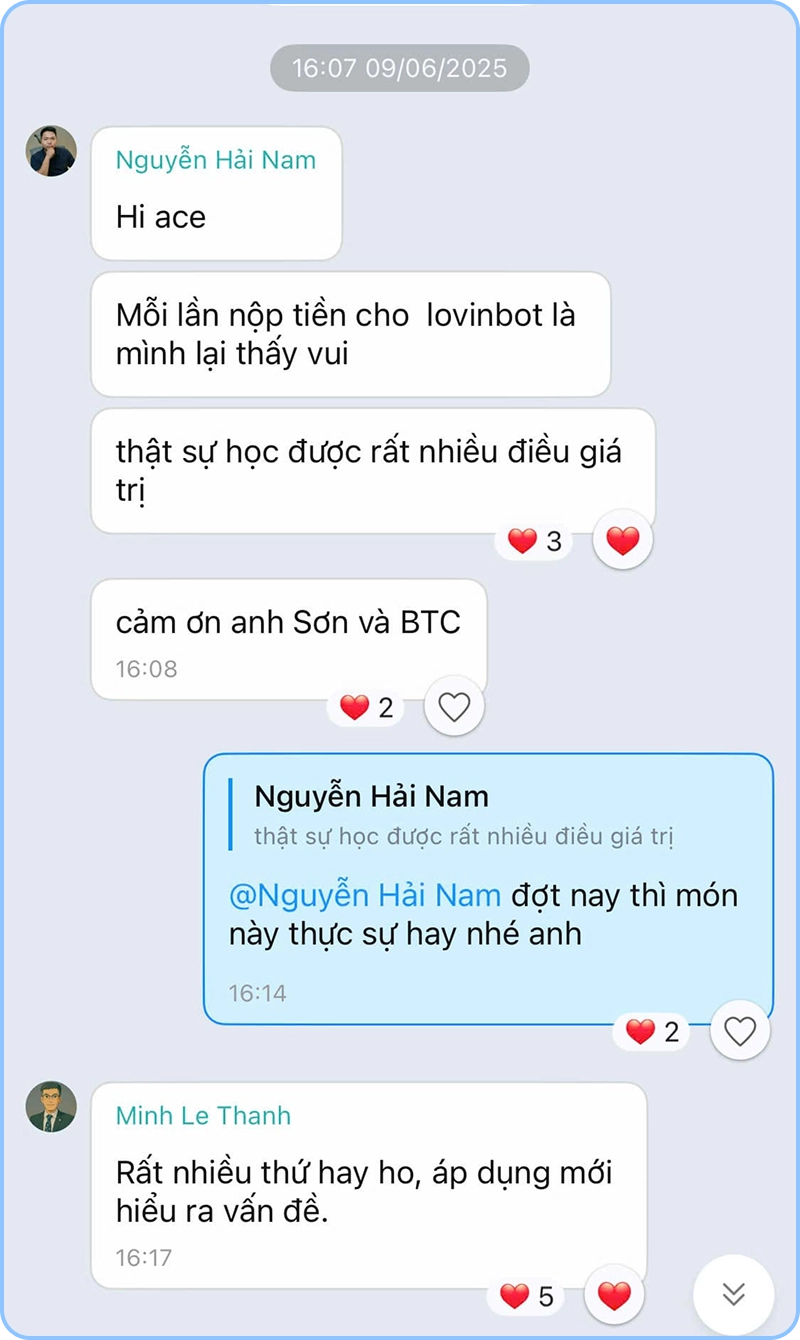Tap the @Nguyễn Hải Nam mention link

[x=365, y=894]
